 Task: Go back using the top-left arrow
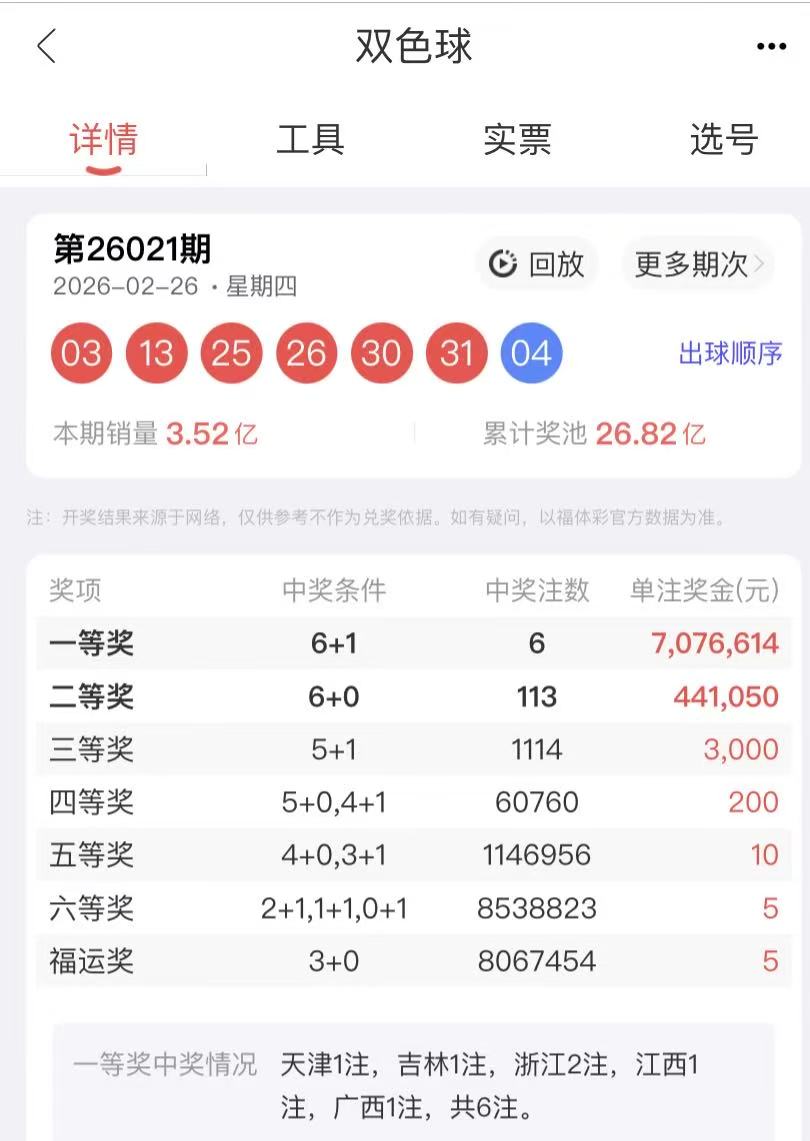pyautogui.click(x=46, y=46)
